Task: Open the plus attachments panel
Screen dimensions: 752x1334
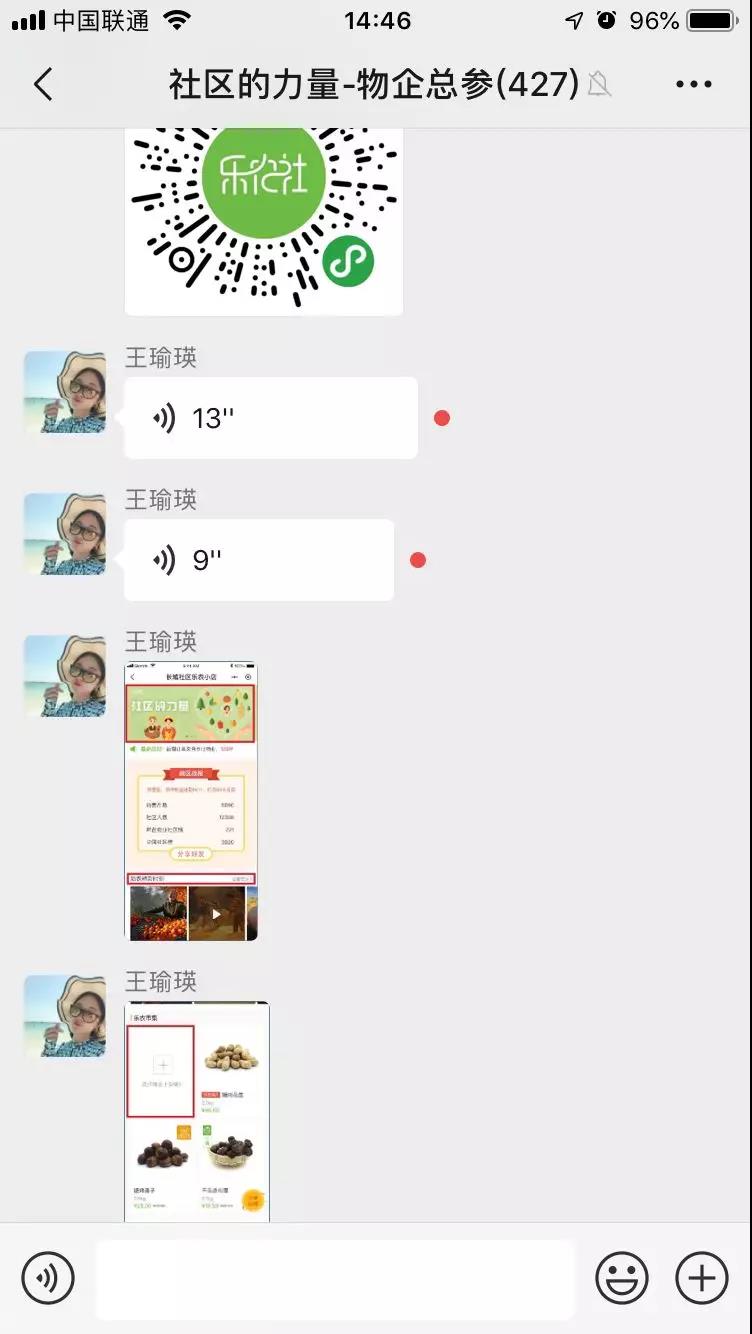Action: click(x=702, y=1277)
